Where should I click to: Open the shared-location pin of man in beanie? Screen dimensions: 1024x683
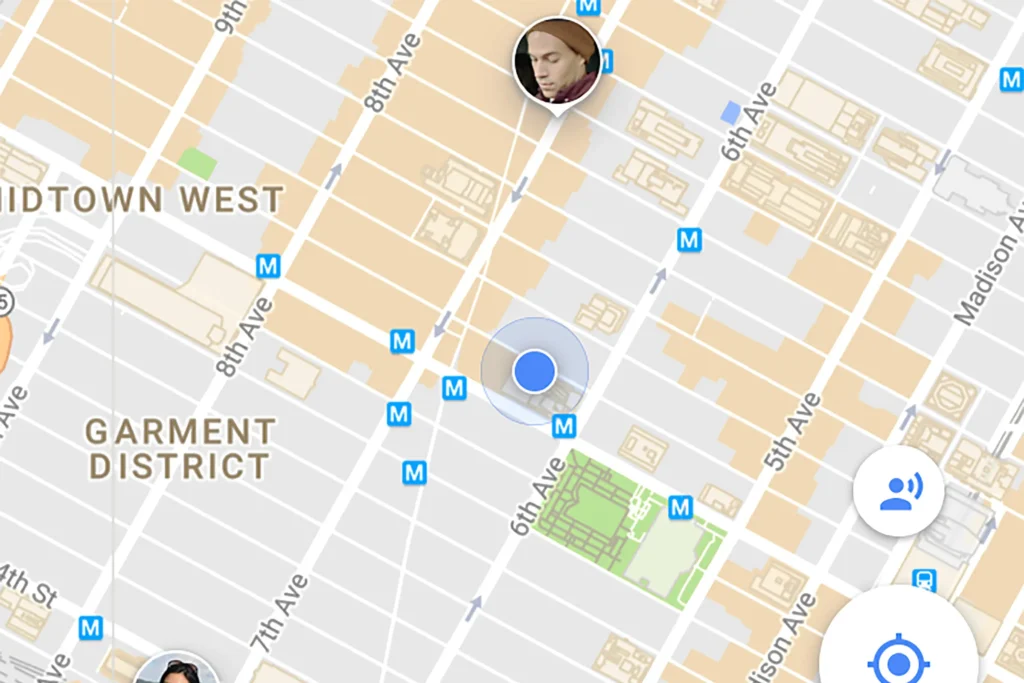556,60
